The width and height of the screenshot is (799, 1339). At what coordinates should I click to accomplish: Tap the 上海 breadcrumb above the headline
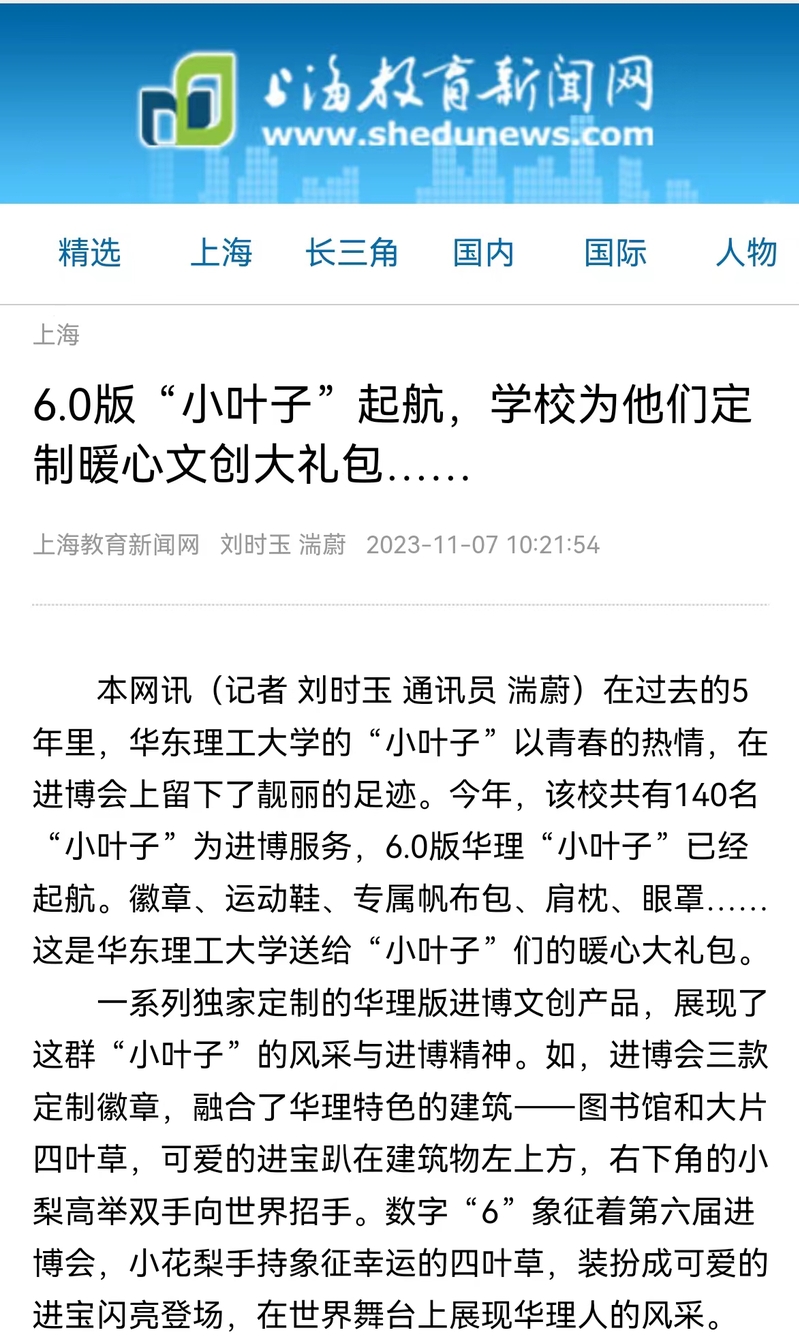point(56,335)
